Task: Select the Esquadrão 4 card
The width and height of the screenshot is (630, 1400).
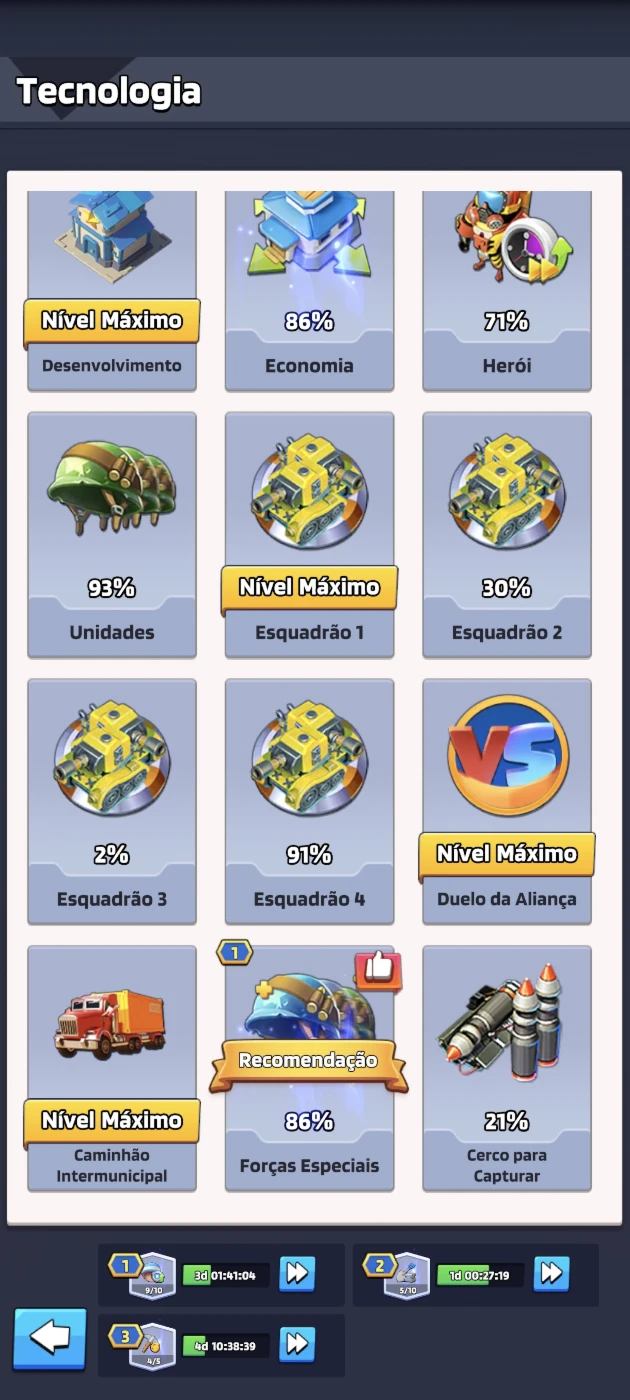Action: (x=309, y=802)
